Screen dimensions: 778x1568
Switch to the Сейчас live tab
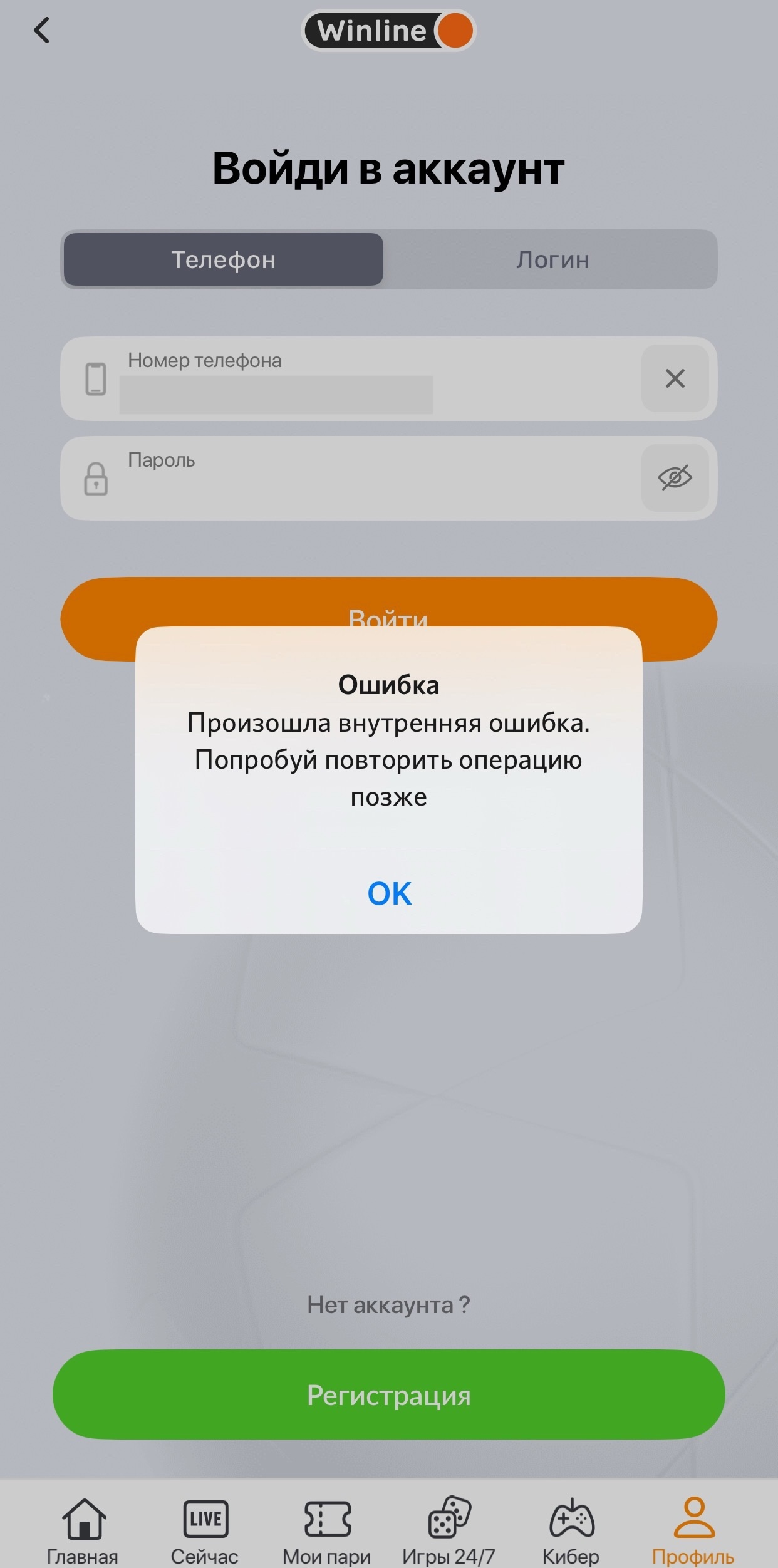(x=205, y=1530)
